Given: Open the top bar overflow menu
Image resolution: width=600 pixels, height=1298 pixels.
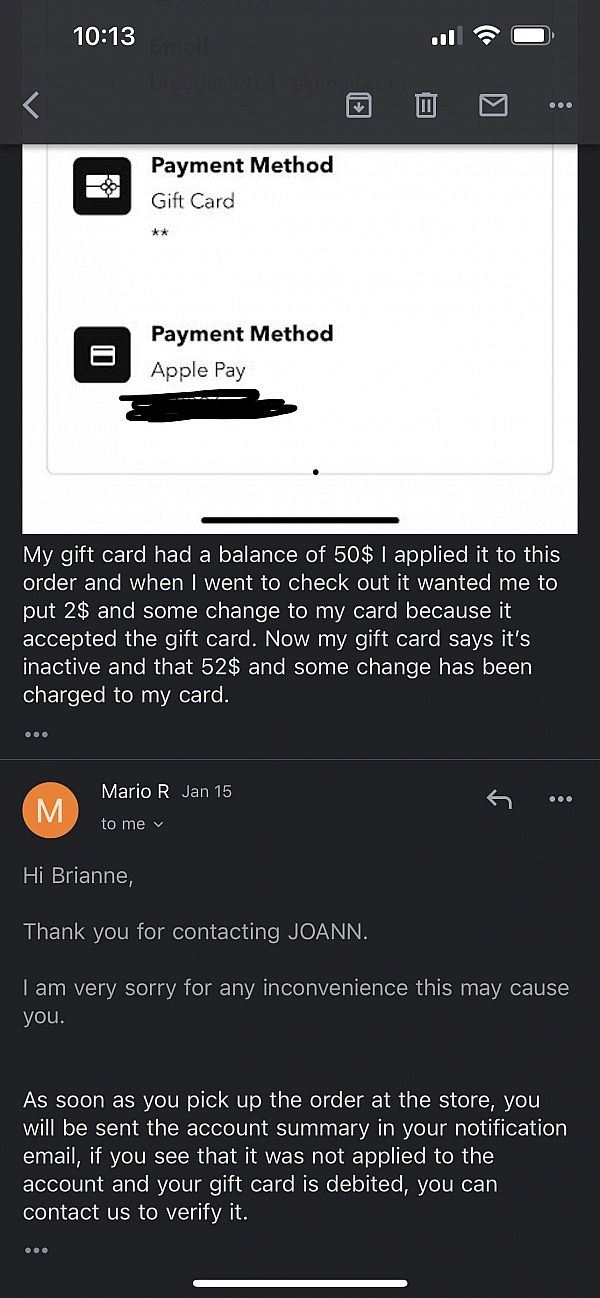Looking at the screenshot, I should pyautogui.click(x=561, y=105).
